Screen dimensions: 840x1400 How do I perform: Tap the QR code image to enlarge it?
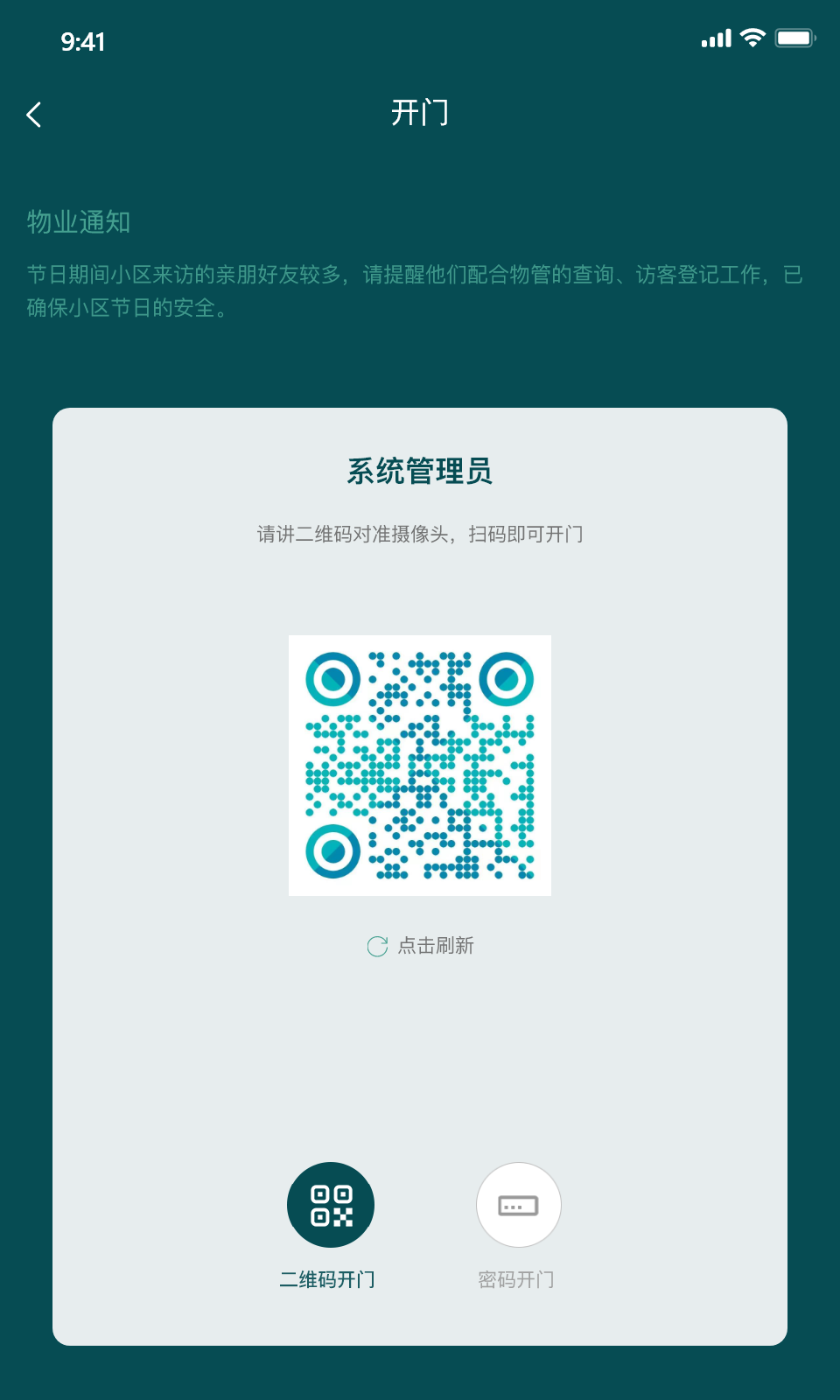pyautogui.click(x=420, y=765)
